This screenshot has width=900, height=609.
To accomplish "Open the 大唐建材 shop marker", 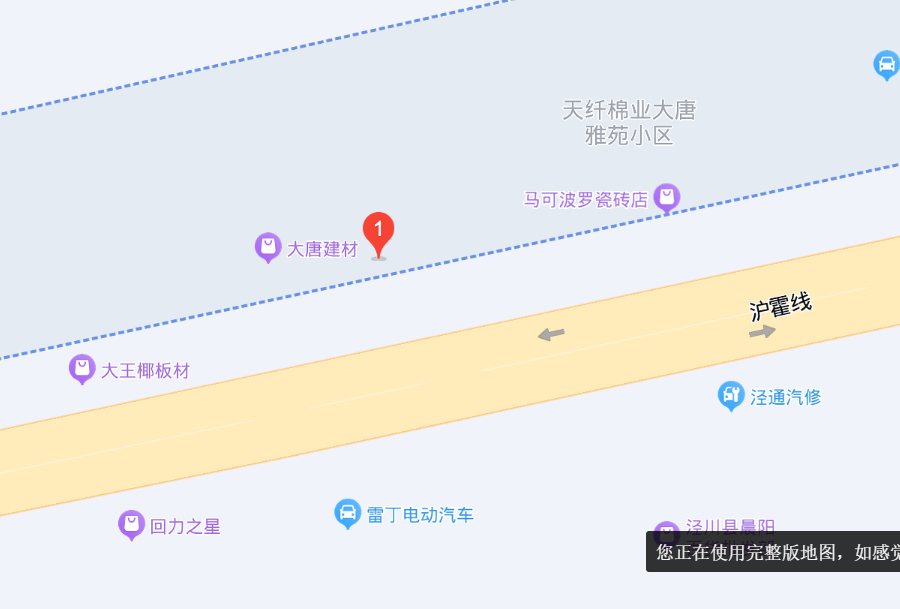I will (x=268, y=246).
